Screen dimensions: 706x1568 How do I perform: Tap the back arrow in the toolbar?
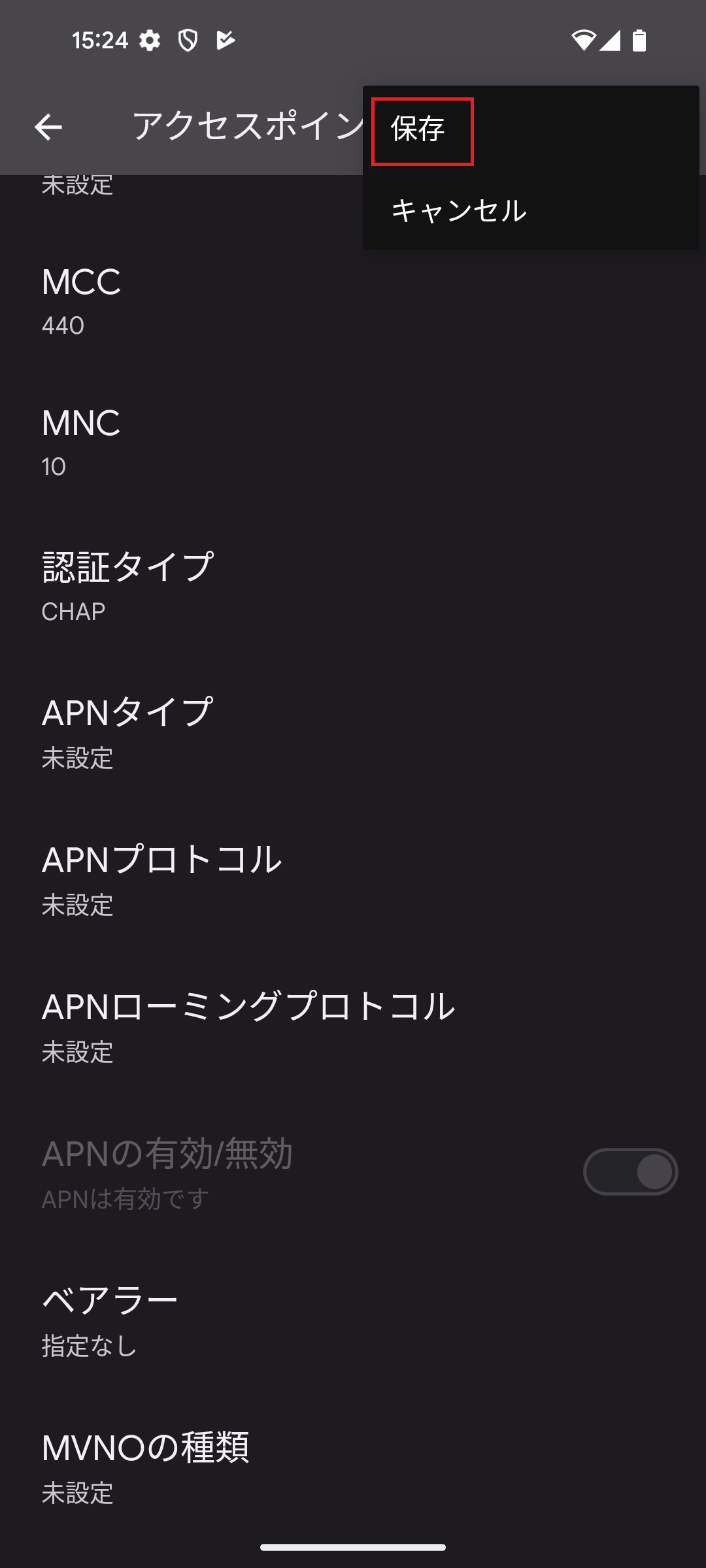[x=49, y=128]
